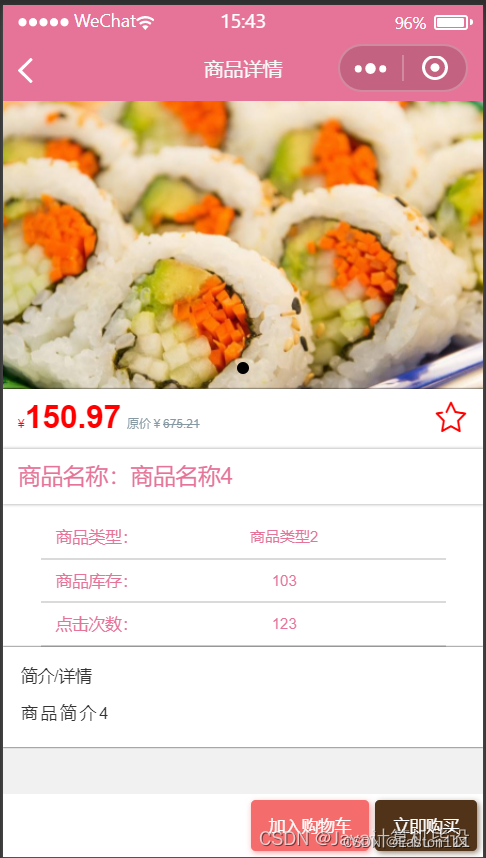Open the mini program three-dot menu
This screenshot has height=858, width=486.
coord(371,69)
